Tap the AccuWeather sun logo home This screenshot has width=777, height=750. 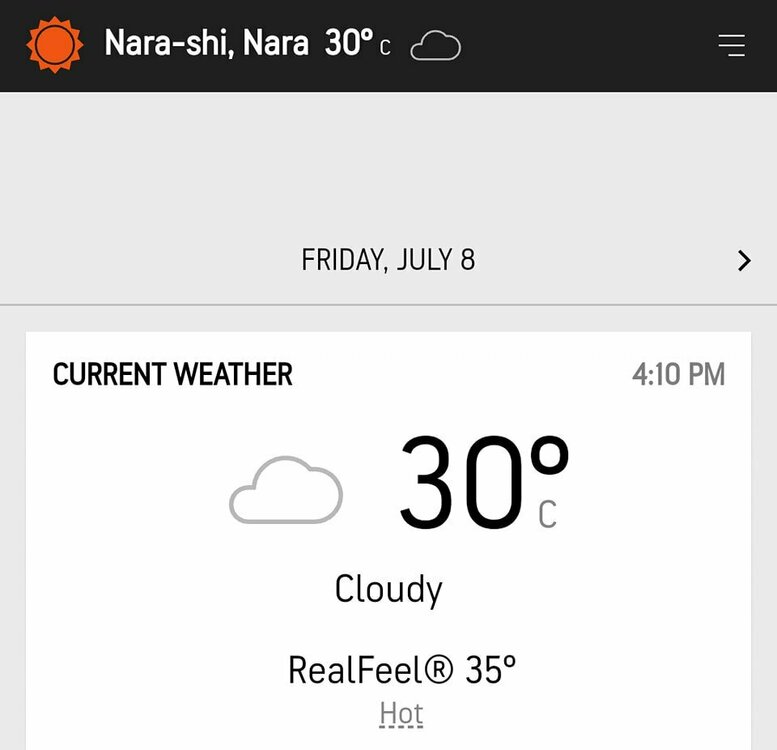[x=54, y=45]
